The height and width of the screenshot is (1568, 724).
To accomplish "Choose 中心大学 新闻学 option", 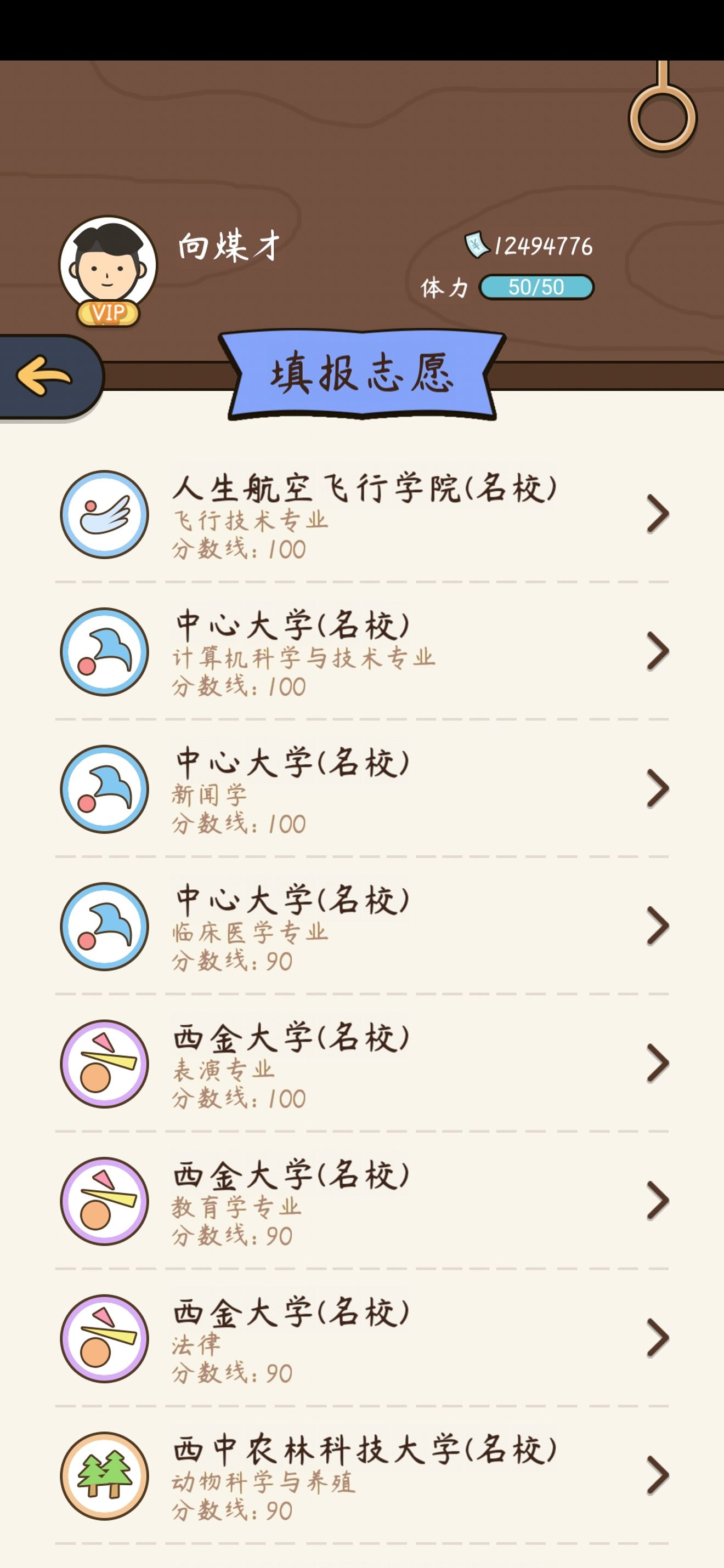I will click(x=361, y=789).
